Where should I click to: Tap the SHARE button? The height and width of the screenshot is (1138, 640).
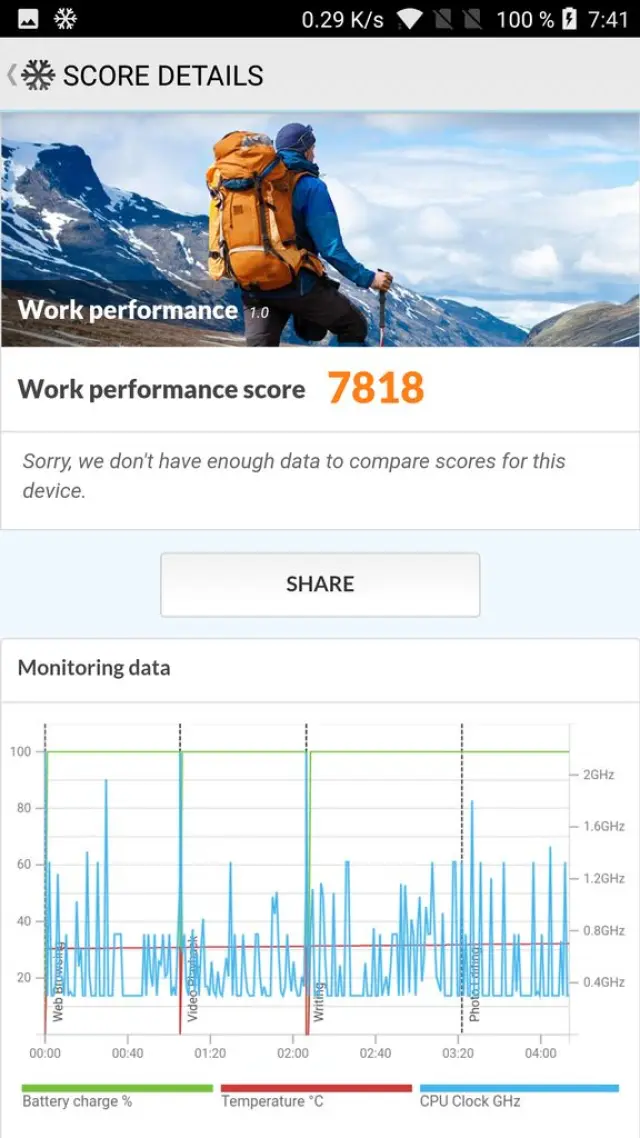coord(320,584)
